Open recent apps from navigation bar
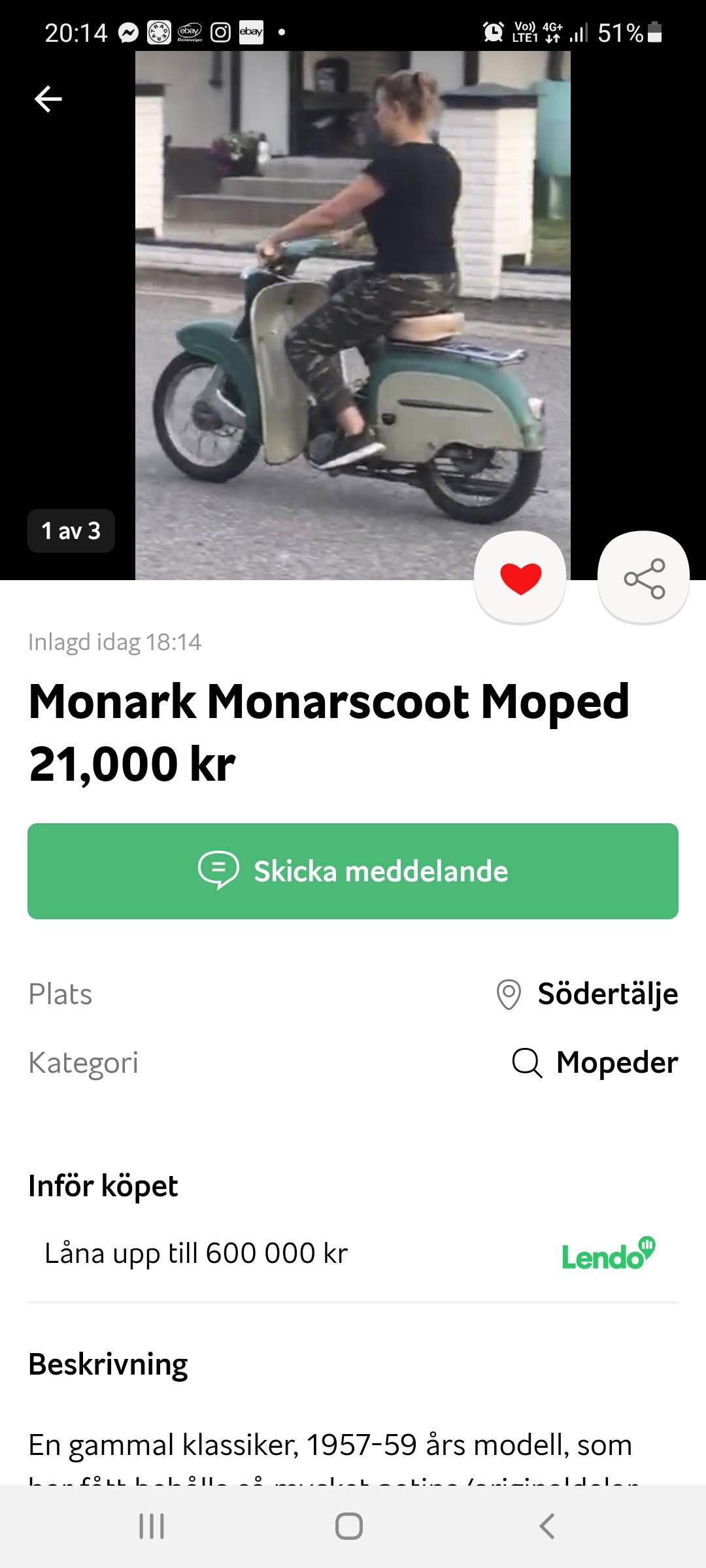 pos(152,1526)
